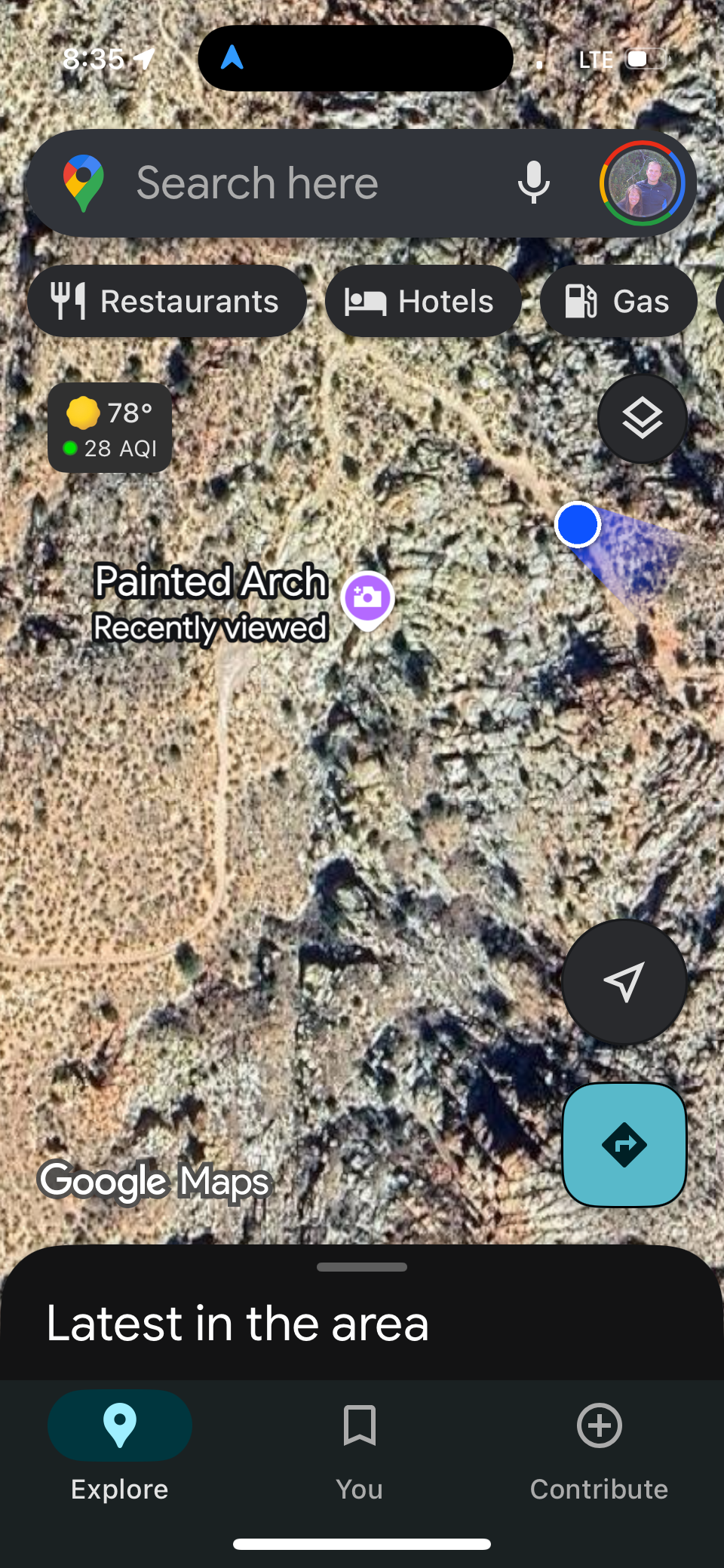Tap the blue current location dot
Screen dimensions: 724x1568
tap(578, 524)
